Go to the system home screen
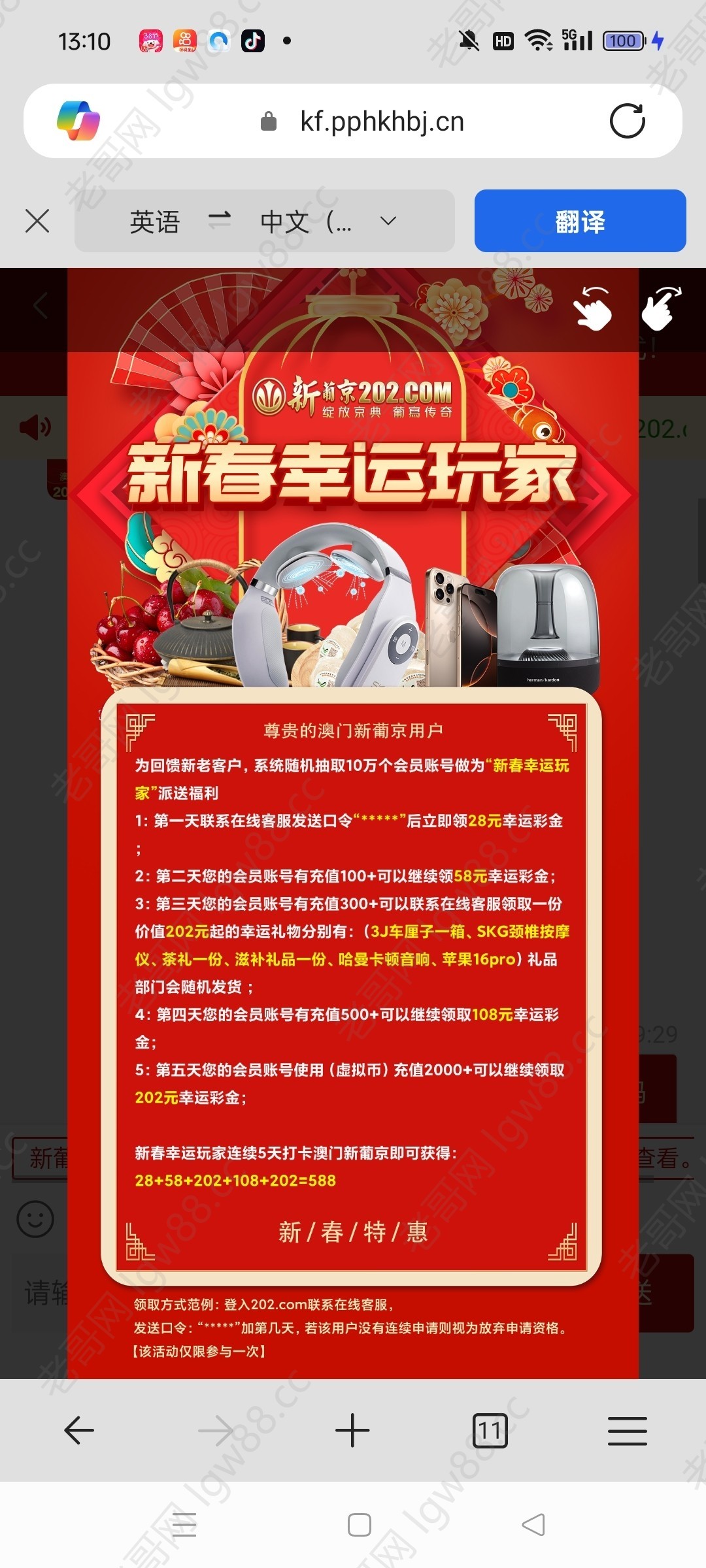This screenshot has width=706, height=1568. (359, 1524)
